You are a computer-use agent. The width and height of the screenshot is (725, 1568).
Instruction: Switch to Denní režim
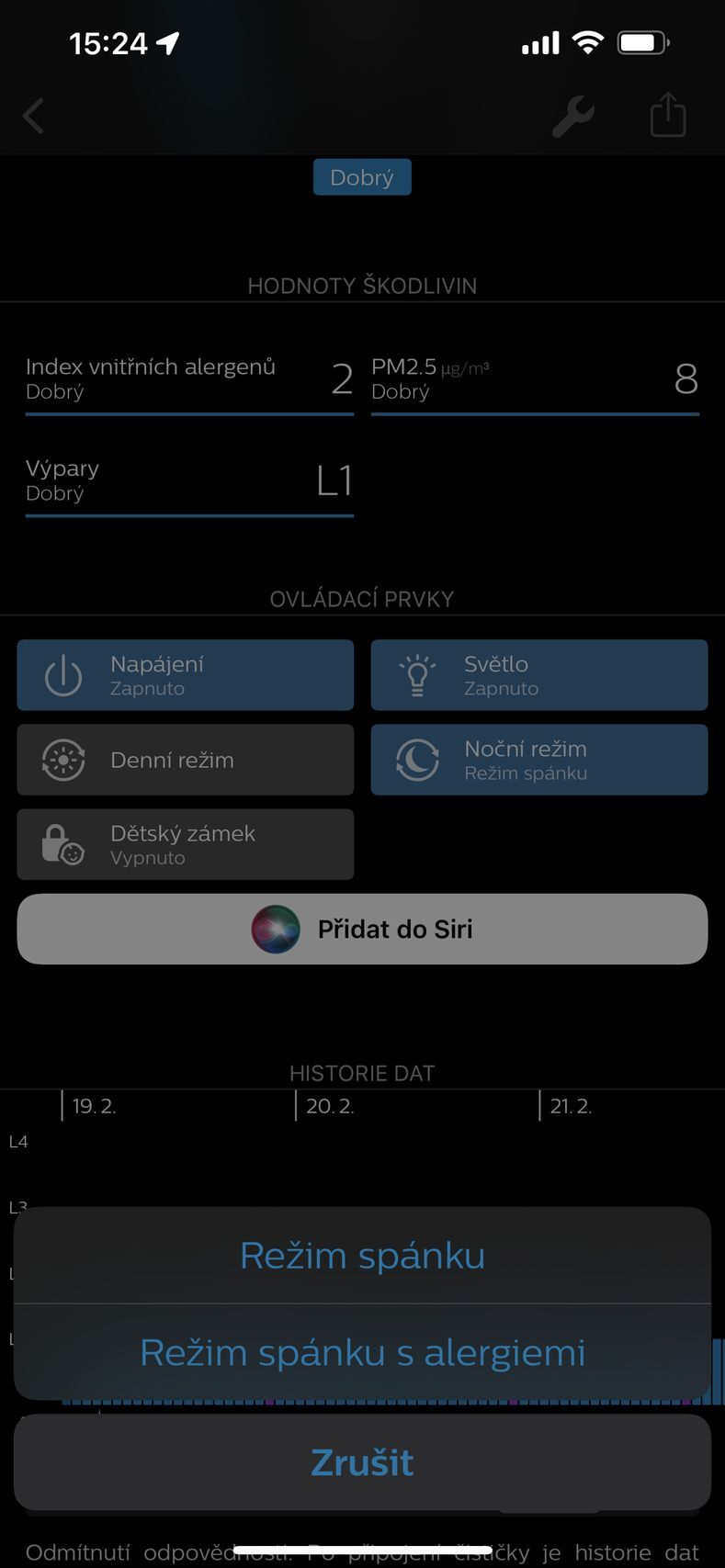pos(185,760)
